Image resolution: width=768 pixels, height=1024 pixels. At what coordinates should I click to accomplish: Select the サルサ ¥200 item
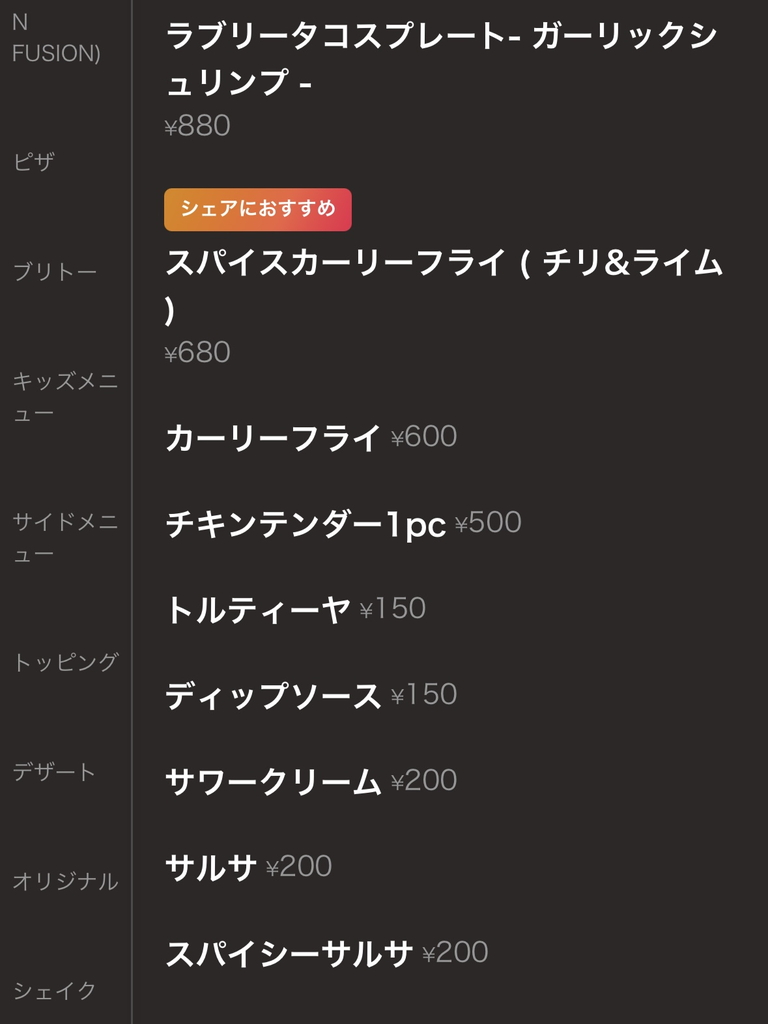(x=211, y=868)
